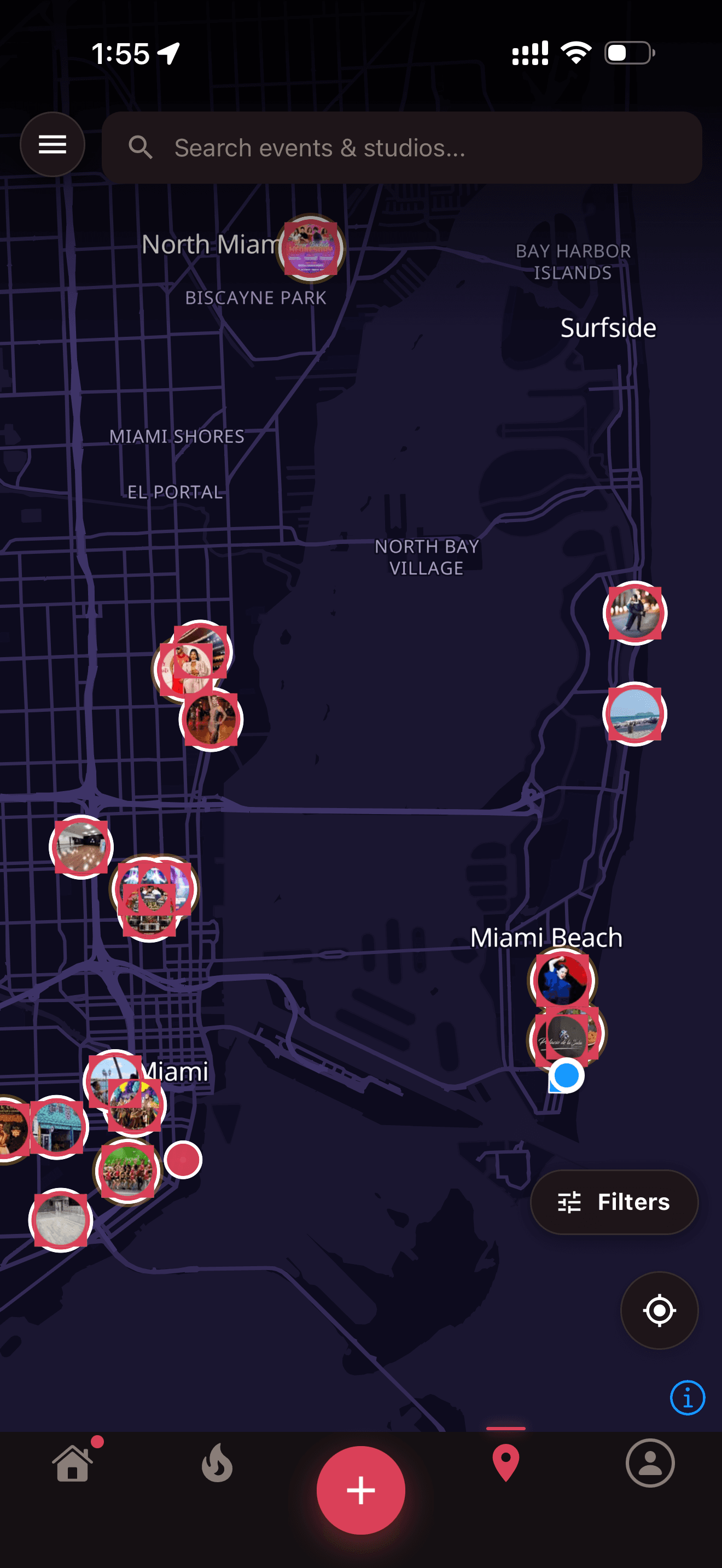Open the empty red pin southeast of Miami label

[184, 1159]
